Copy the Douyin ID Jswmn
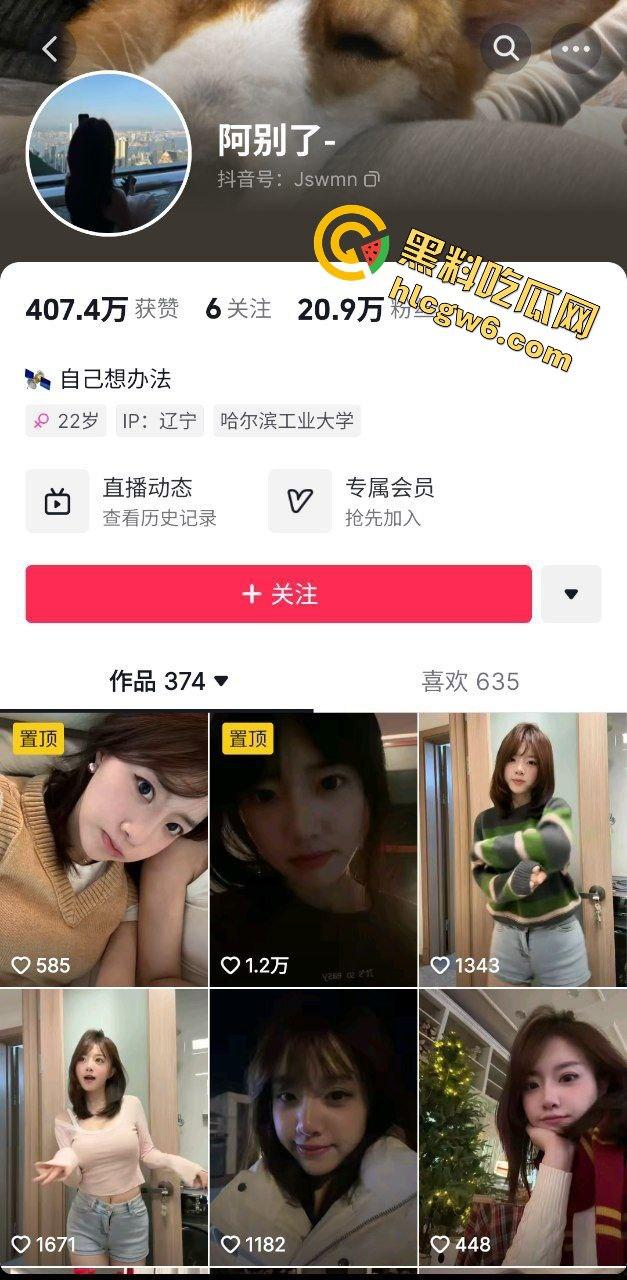 (x=372, y=180)
